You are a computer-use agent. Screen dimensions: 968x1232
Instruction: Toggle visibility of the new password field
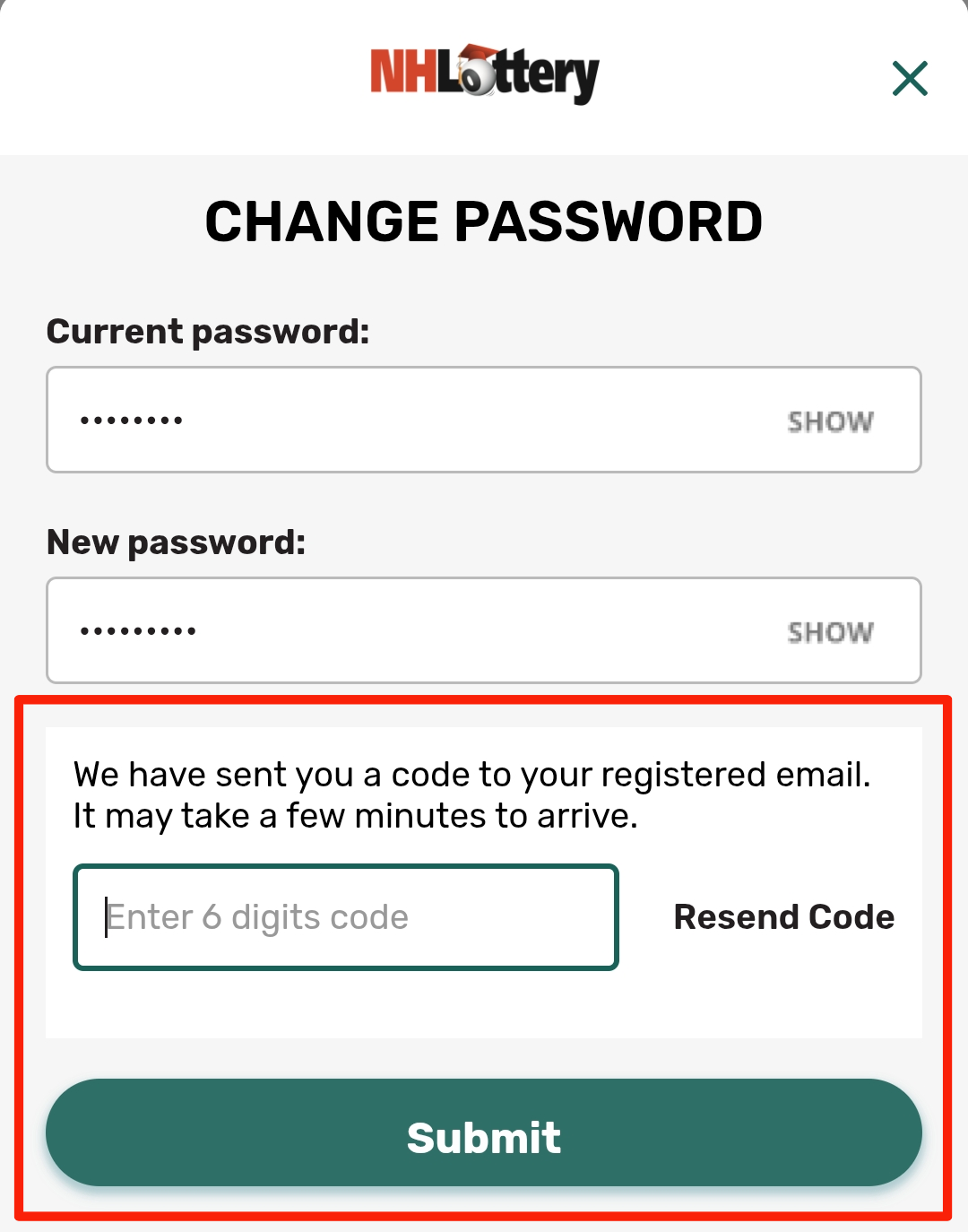(x=829, y=631)
